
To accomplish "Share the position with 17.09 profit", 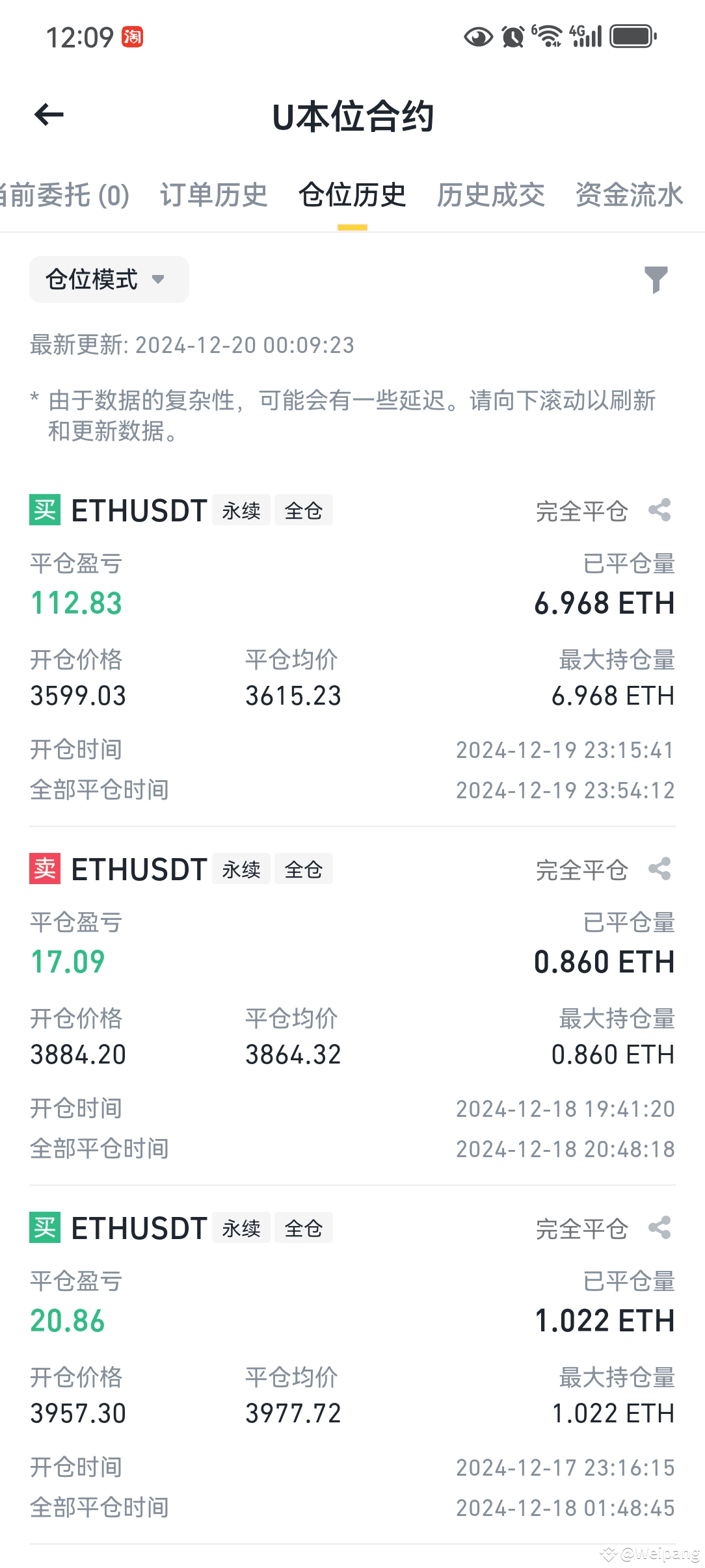I will [x=659, y=869].
